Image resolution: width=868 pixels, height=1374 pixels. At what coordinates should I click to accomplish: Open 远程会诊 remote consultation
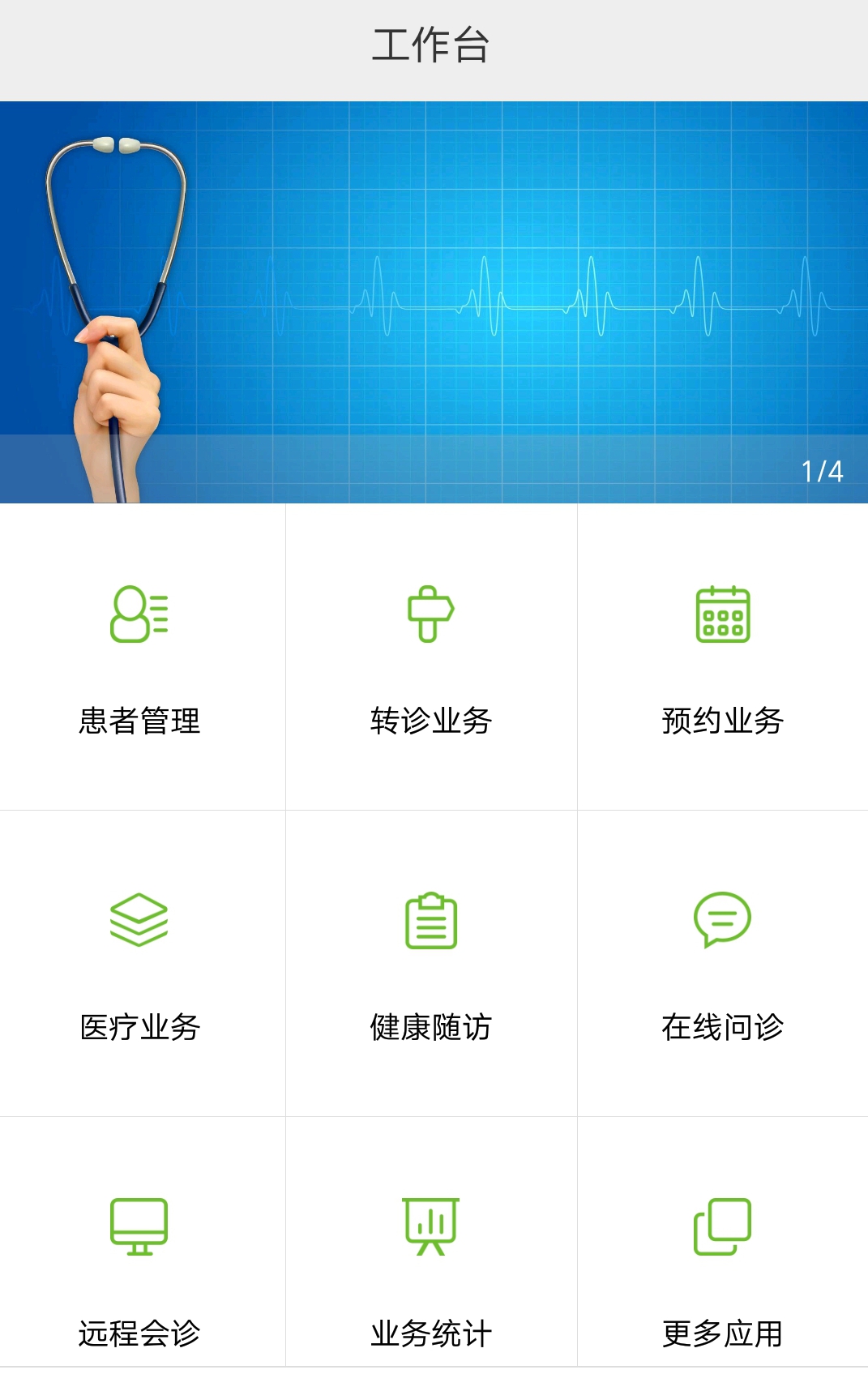pyautogui.click(x=139, y=1265)
